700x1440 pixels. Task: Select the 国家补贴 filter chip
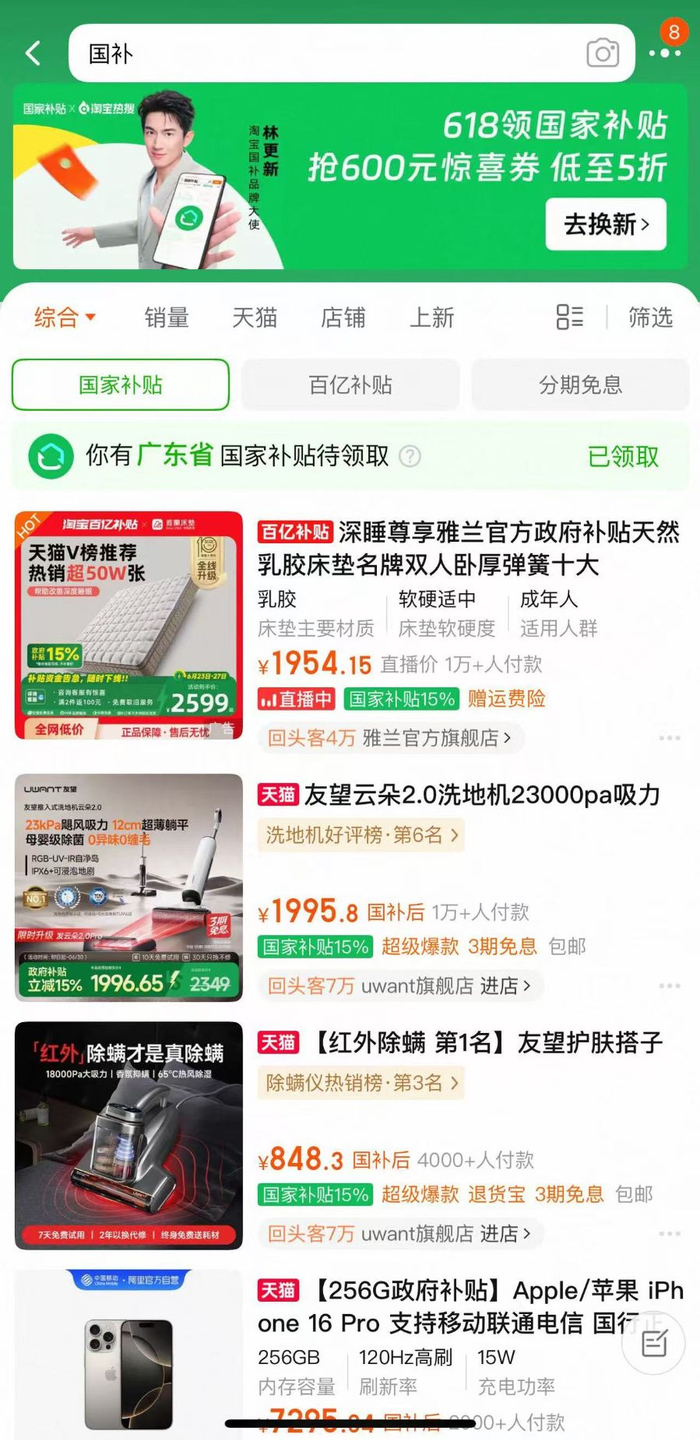click(120, 385)
